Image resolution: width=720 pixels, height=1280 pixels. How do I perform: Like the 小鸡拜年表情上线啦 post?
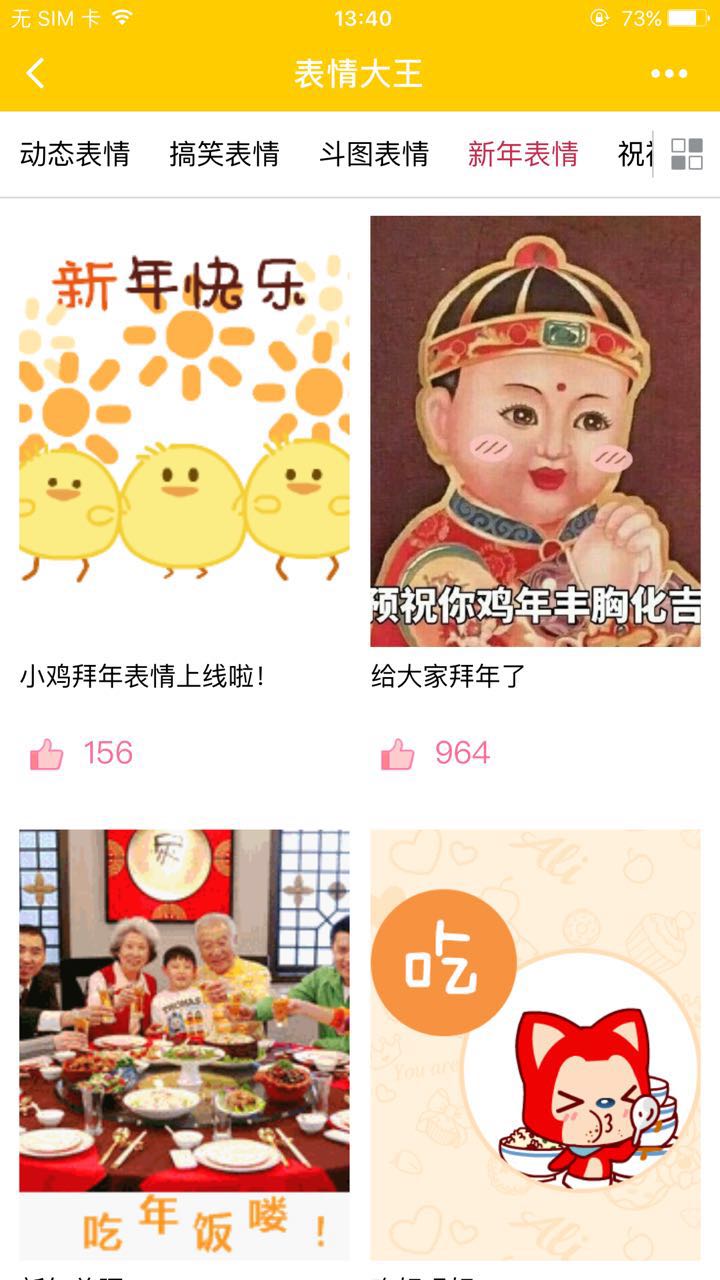[x=47, y=754]
